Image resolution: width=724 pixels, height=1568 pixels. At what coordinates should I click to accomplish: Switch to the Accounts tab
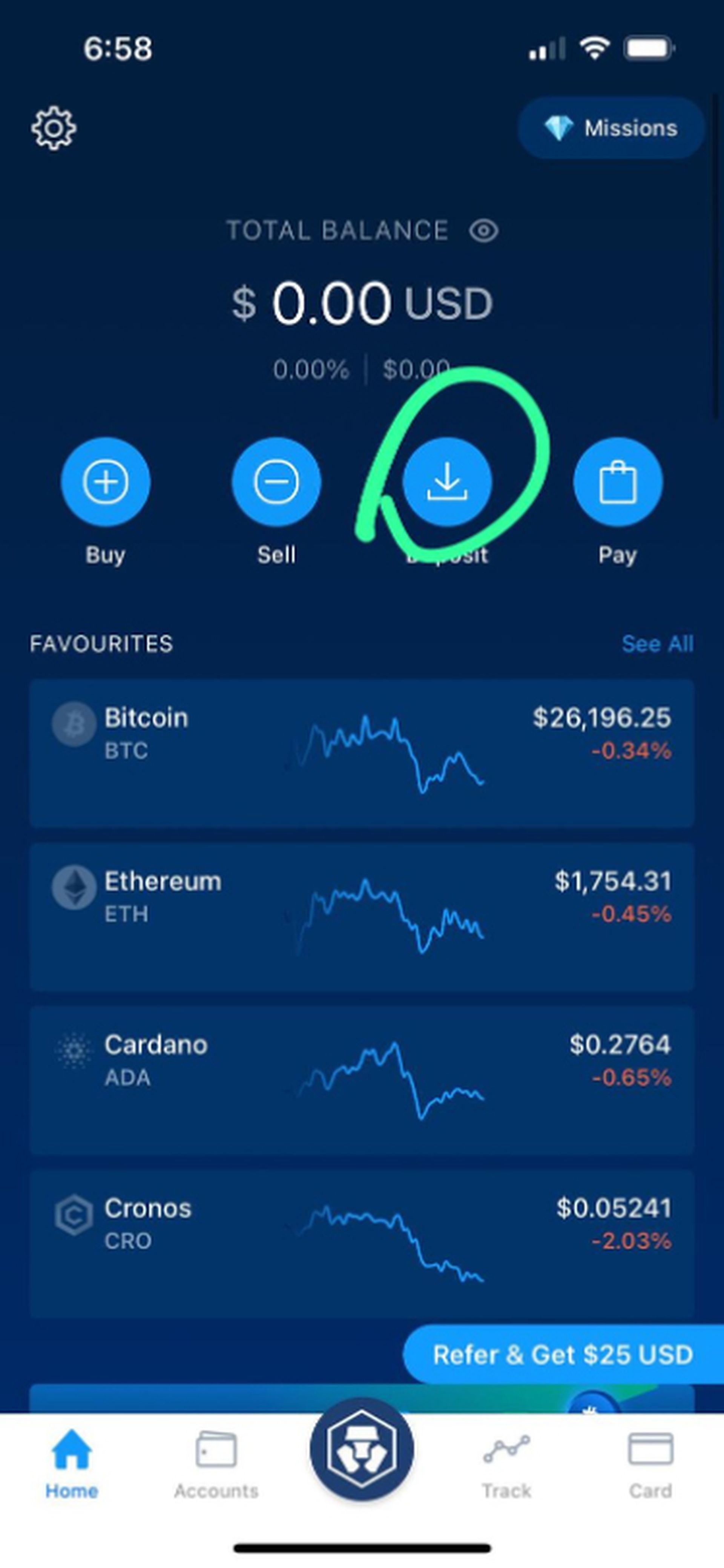216,1465
